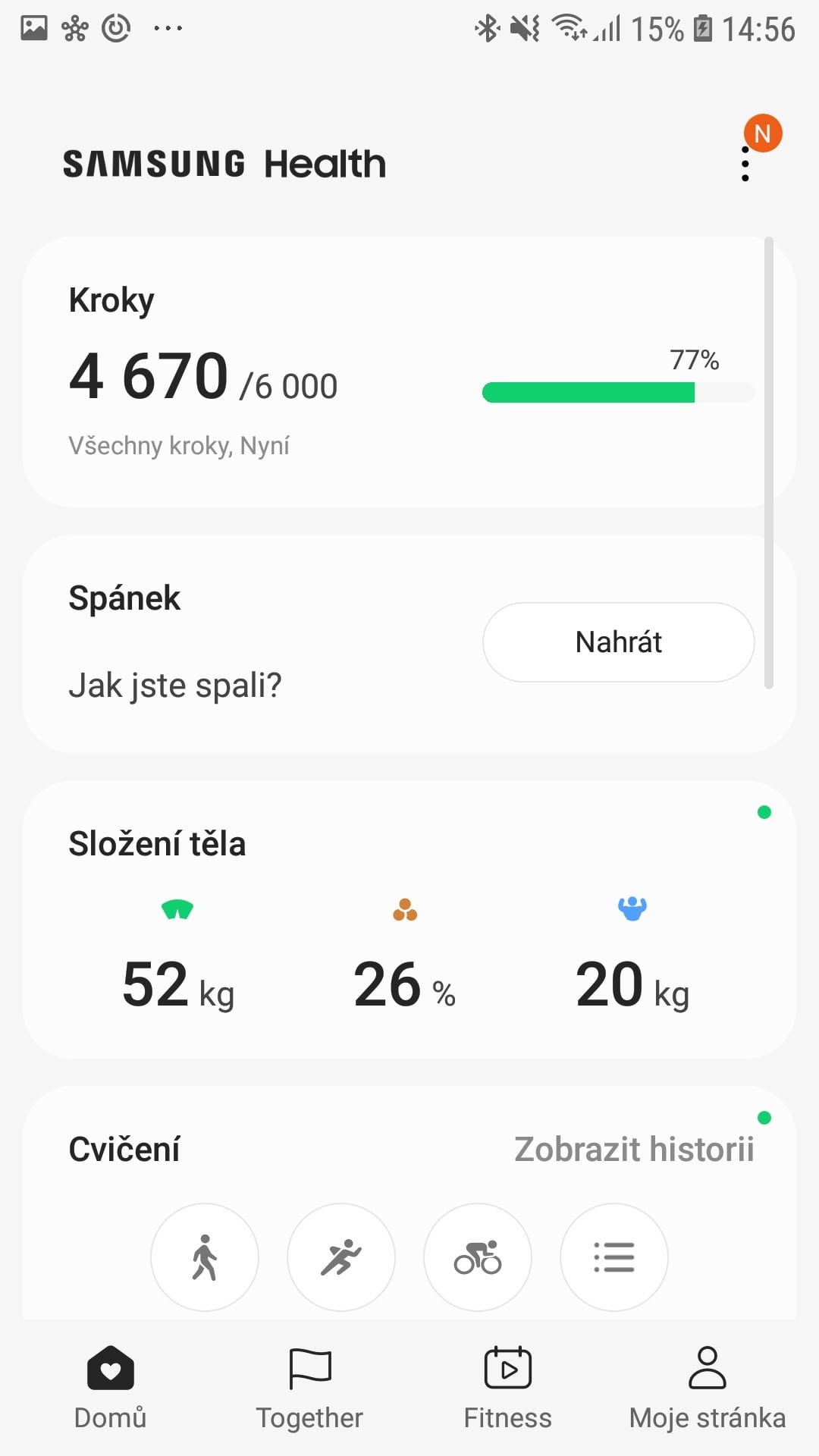Switch to the Together tab
819x1456 pixels.
pos(309,1388)
